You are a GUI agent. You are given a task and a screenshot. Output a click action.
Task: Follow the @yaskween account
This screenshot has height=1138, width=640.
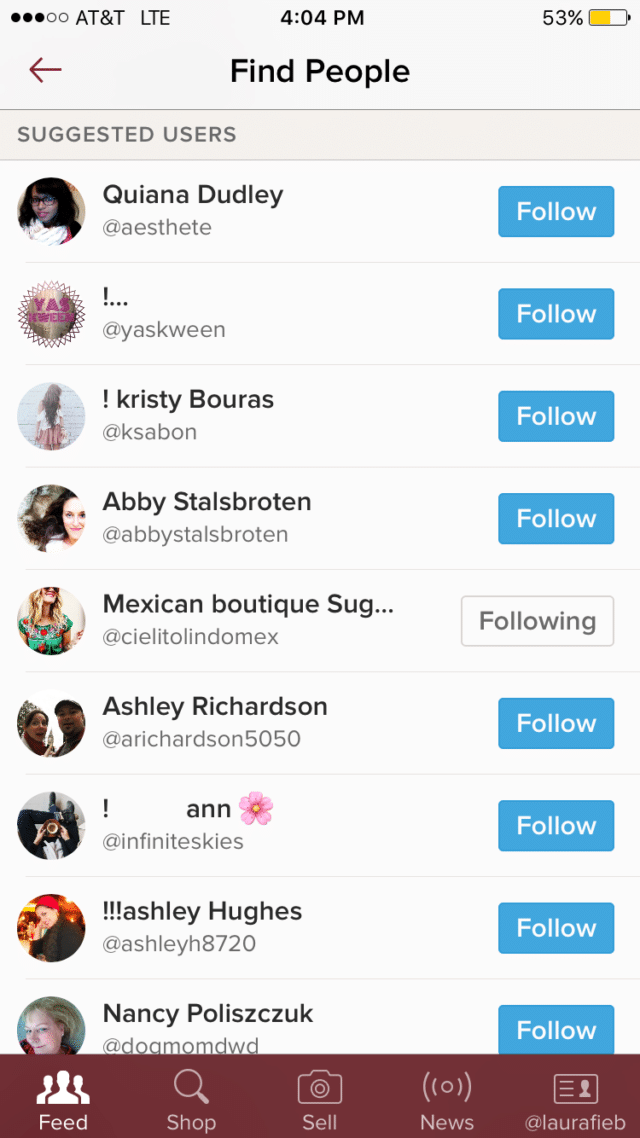pyautogui.click(x=556, y=314)
